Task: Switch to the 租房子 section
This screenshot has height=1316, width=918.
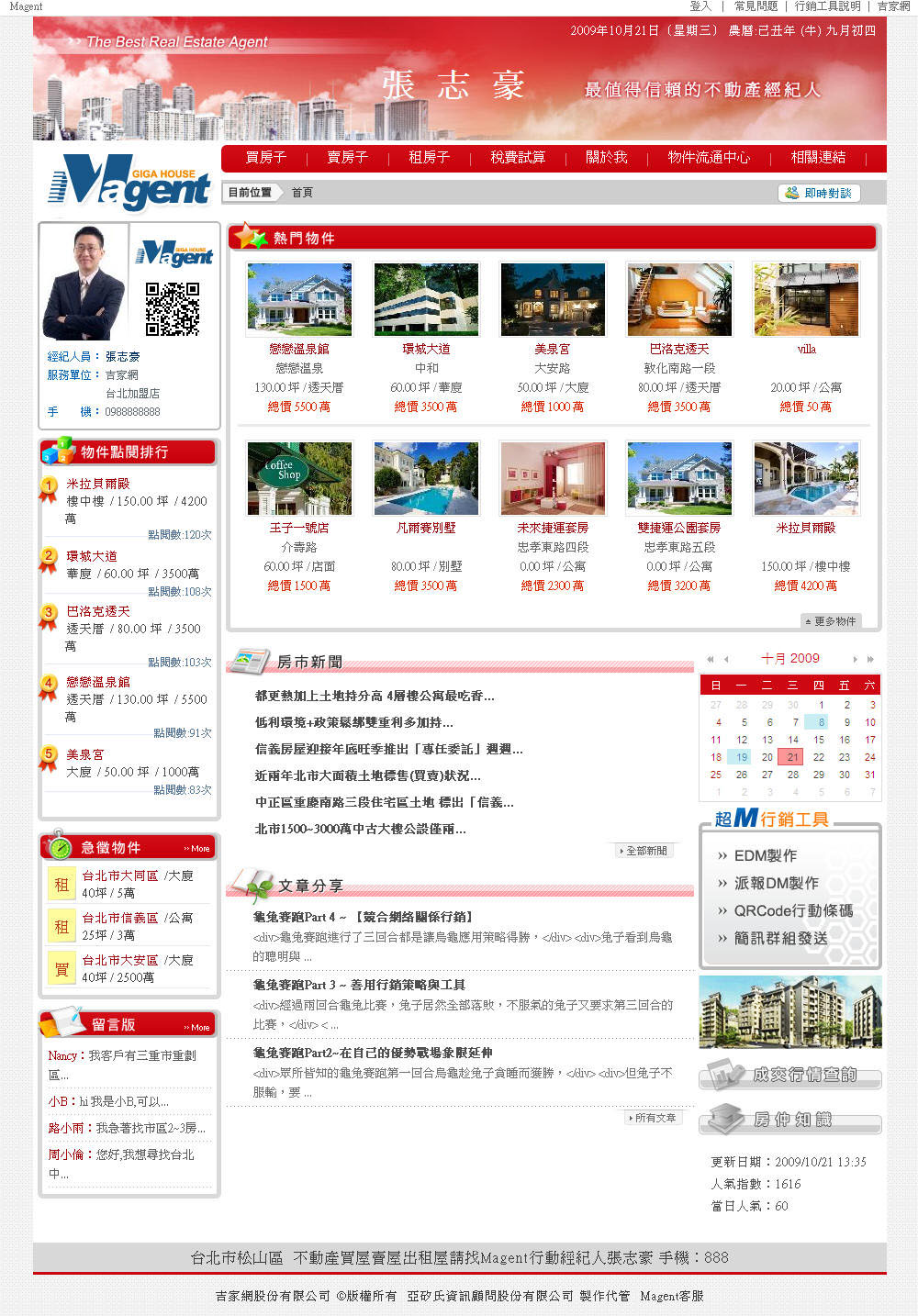Action: 429,158
